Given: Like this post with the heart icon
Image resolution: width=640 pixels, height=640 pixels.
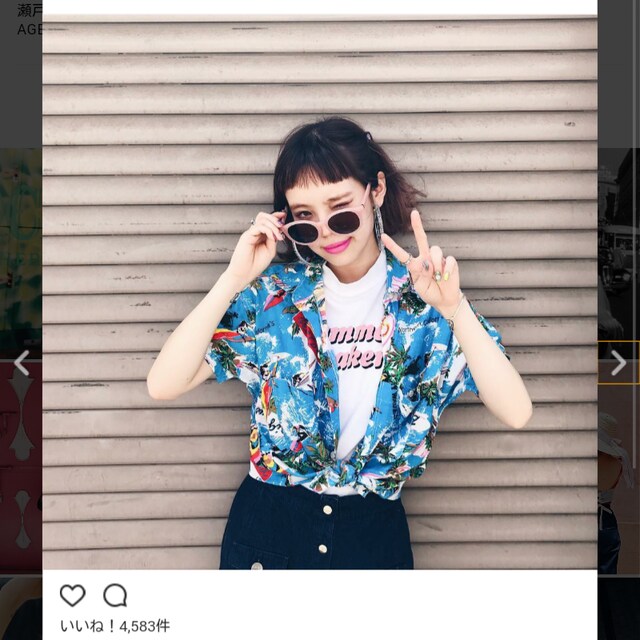Looking at the screenshot, I should tap(72, 596).
